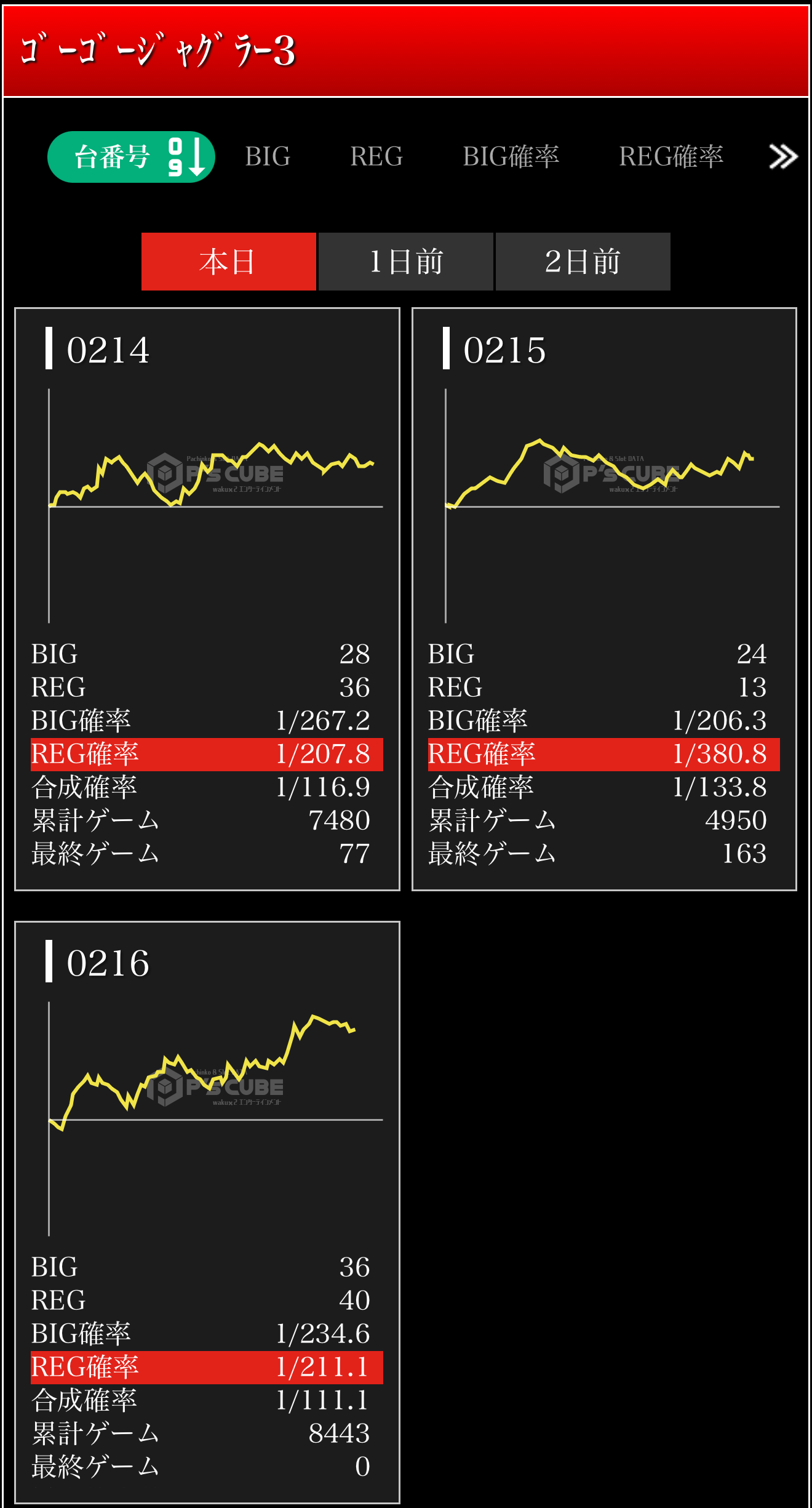Image resolution: width=812 pixels, height=1508 pixels.
Task: Switch to 1日前 data
Action: (406, 262)
